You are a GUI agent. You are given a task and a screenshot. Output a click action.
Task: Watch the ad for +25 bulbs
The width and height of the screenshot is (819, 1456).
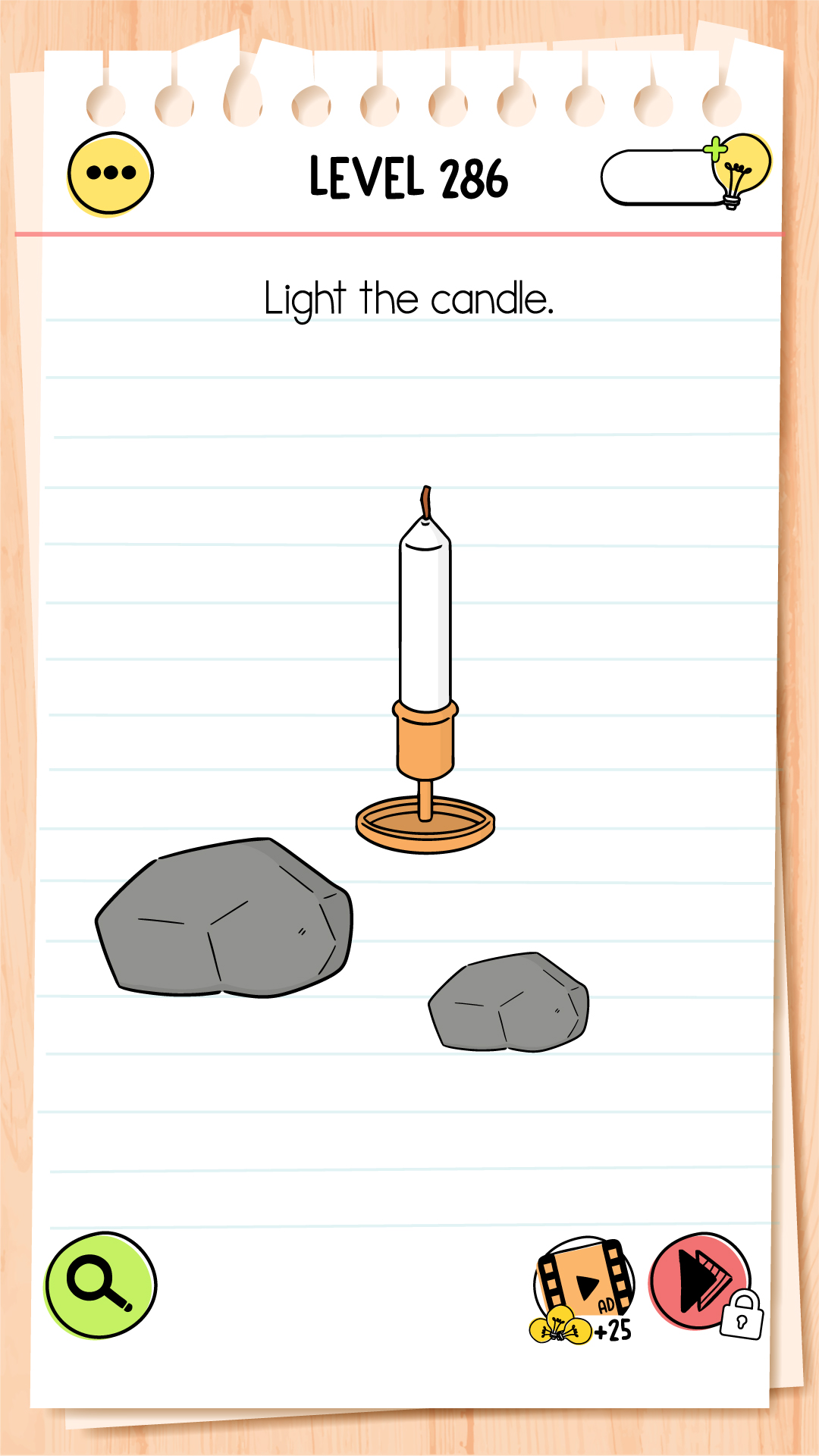click(584, 1289)
